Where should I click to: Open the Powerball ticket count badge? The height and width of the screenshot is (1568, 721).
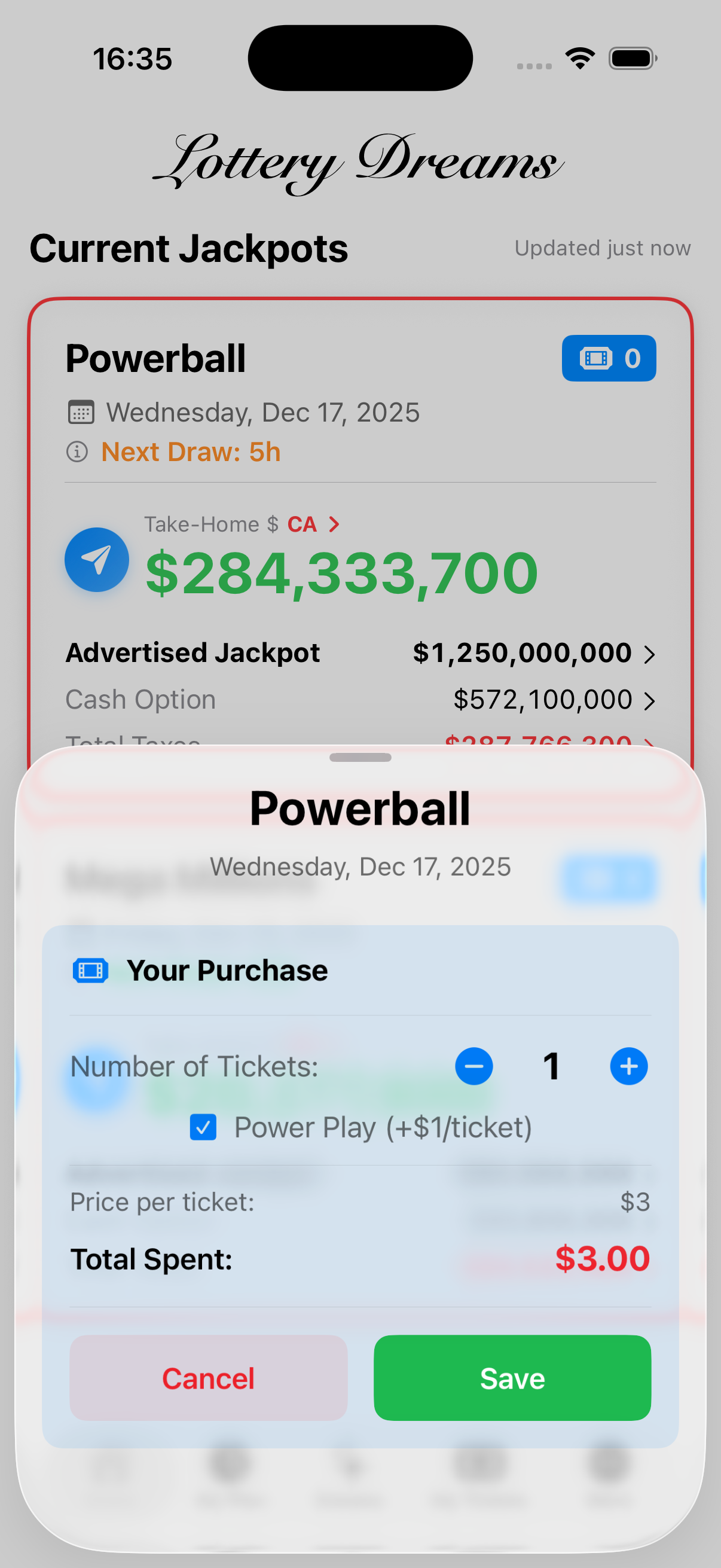point(609,358)
